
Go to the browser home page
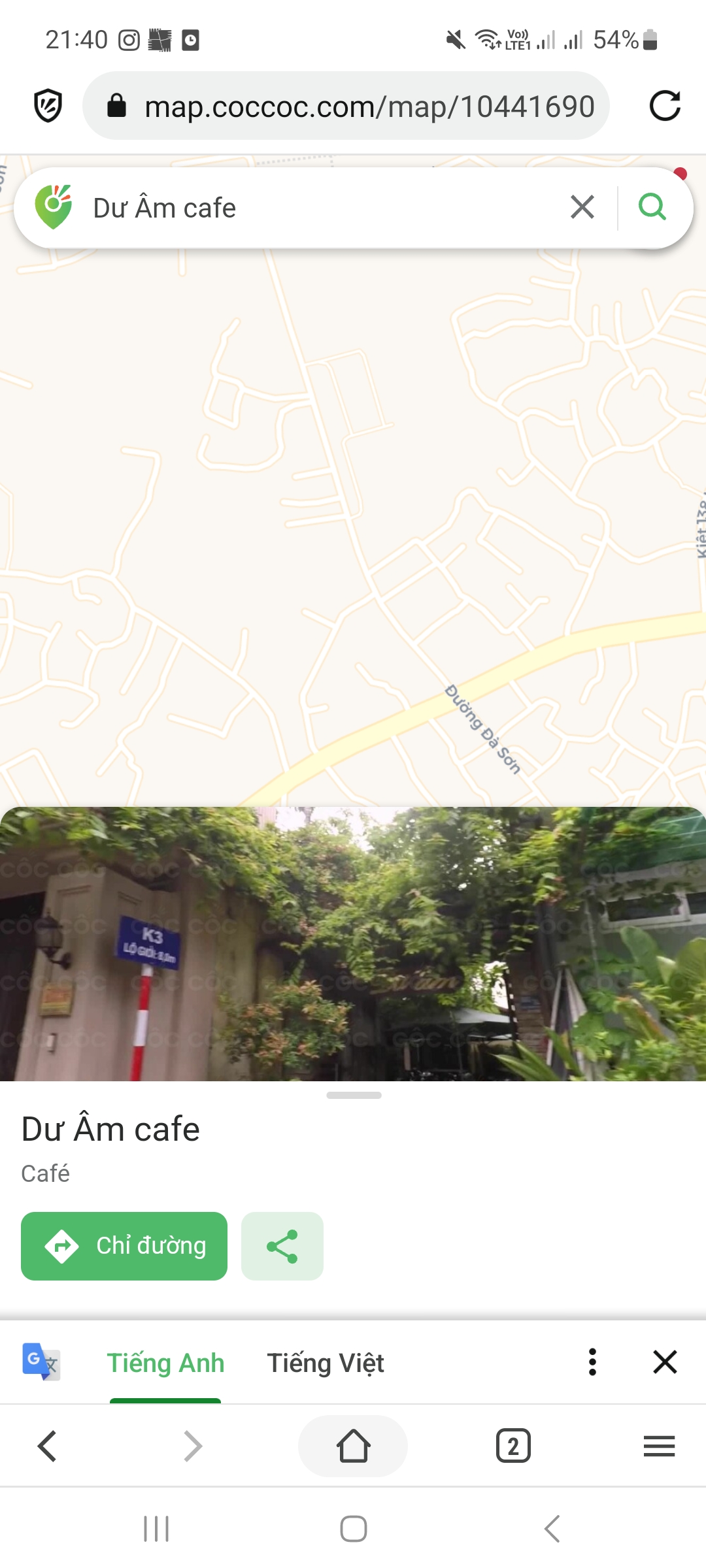click(353, 1446)
